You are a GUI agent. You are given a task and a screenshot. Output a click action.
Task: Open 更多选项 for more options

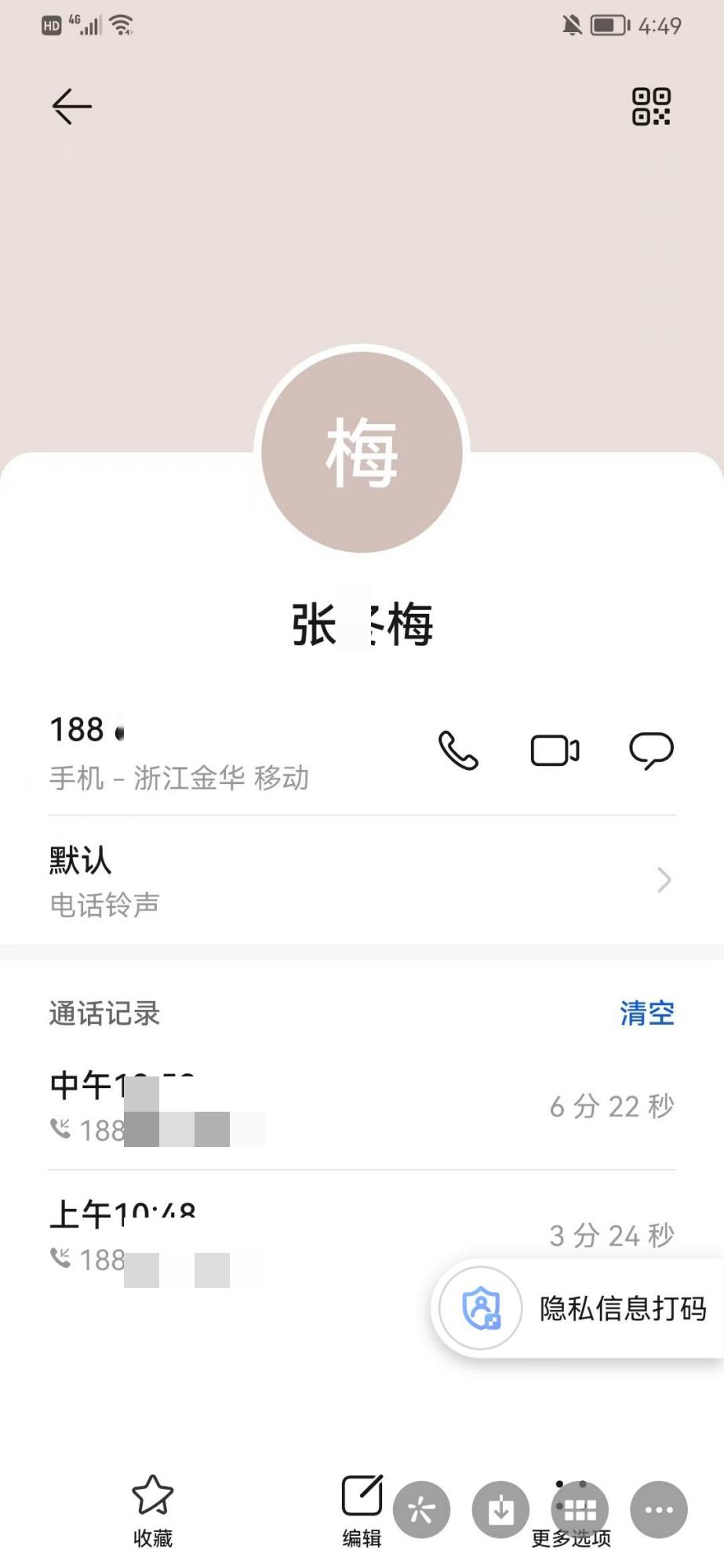[x=571, y=1538]
